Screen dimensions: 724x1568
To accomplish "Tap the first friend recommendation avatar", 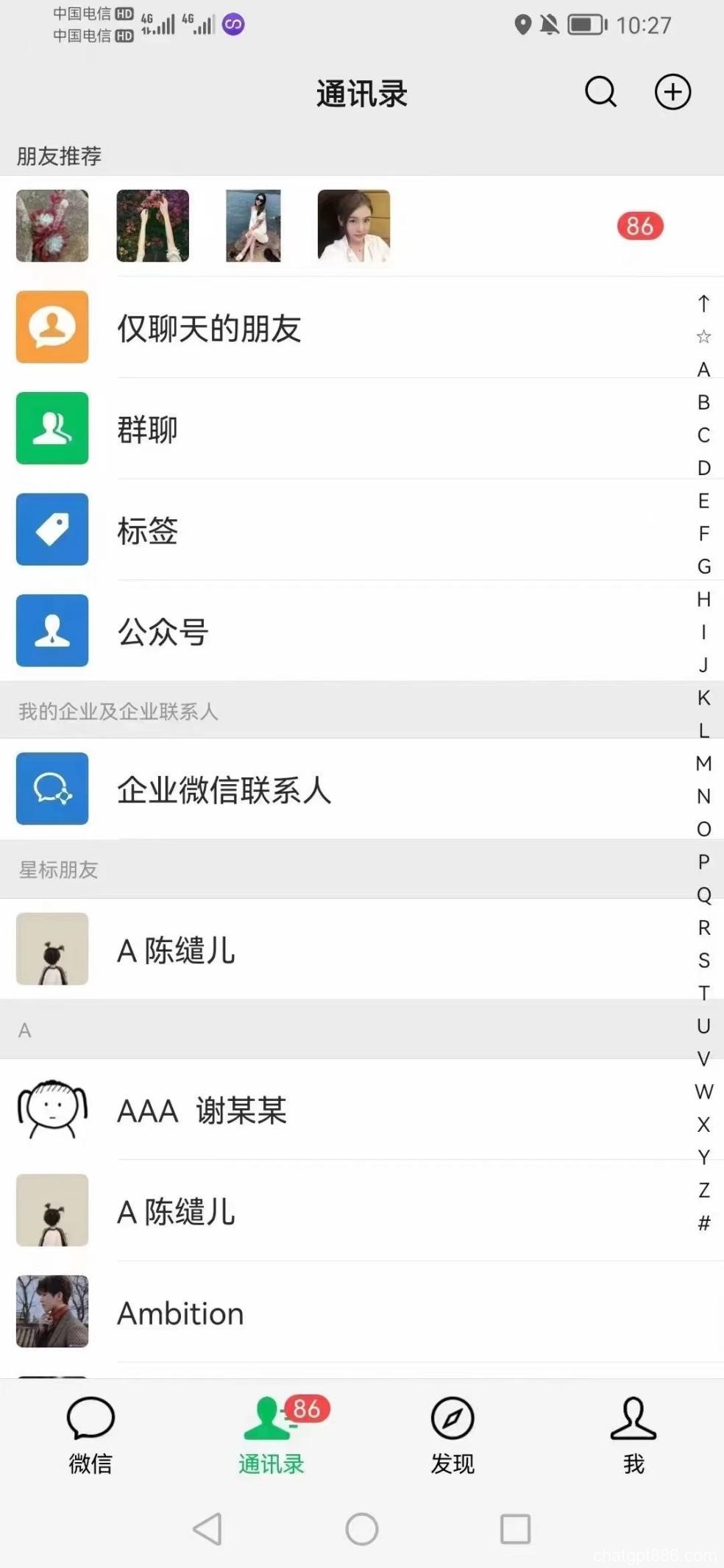I will coord(51,226).
